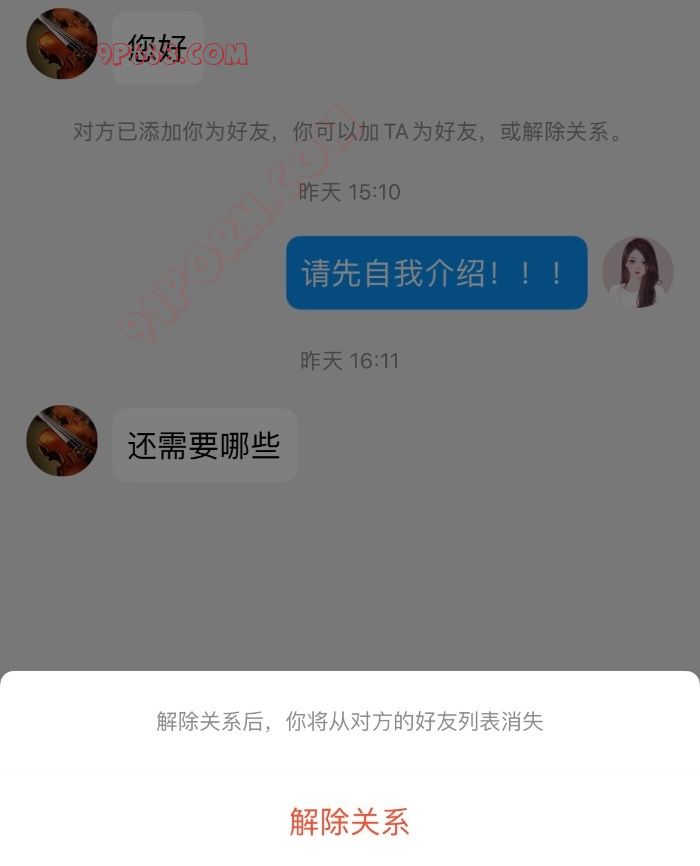Screen dimensions: 700x866
Task: Confirm 解除关系 in the bottom sheet
Action: point(350,821)
